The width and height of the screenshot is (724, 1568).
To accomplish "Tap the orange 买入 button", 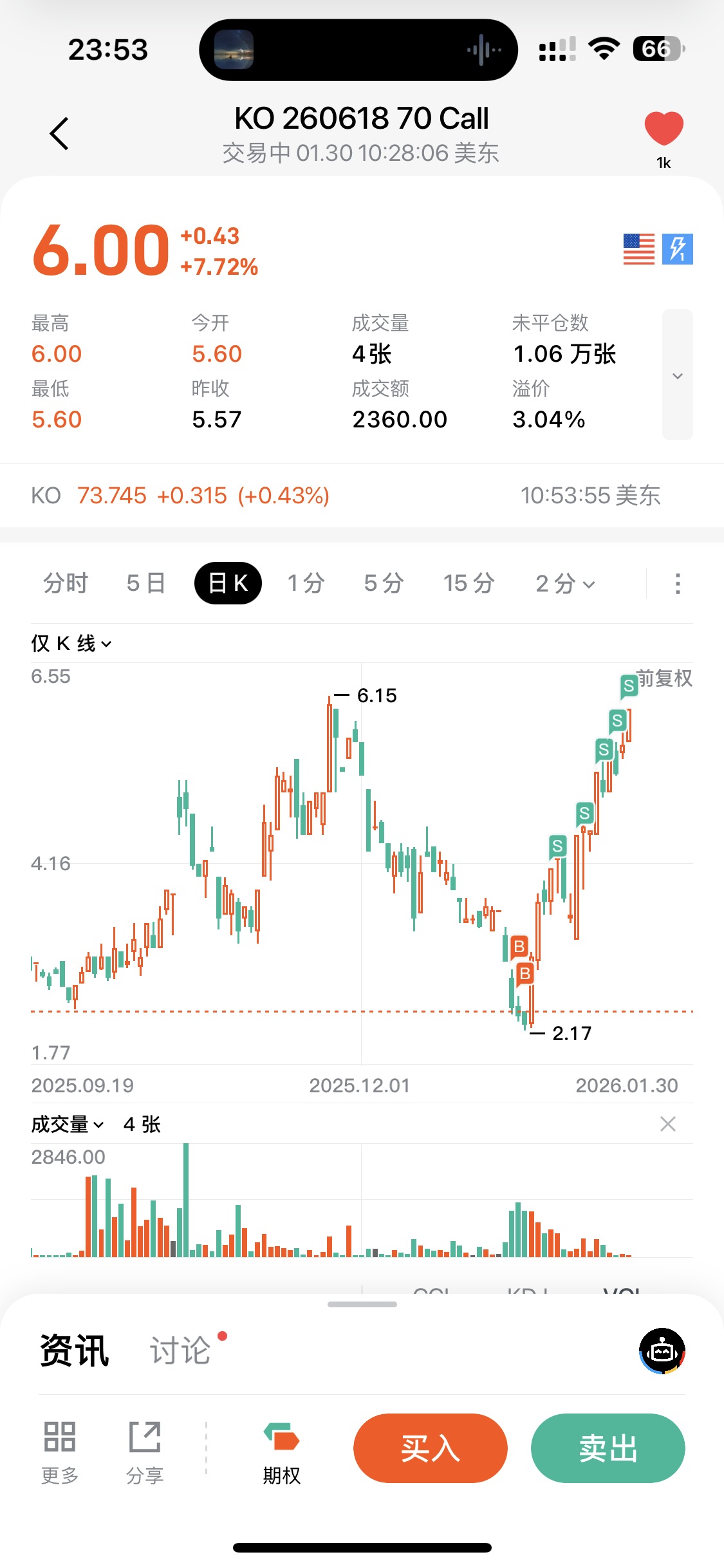I will tap(430, 1448).
